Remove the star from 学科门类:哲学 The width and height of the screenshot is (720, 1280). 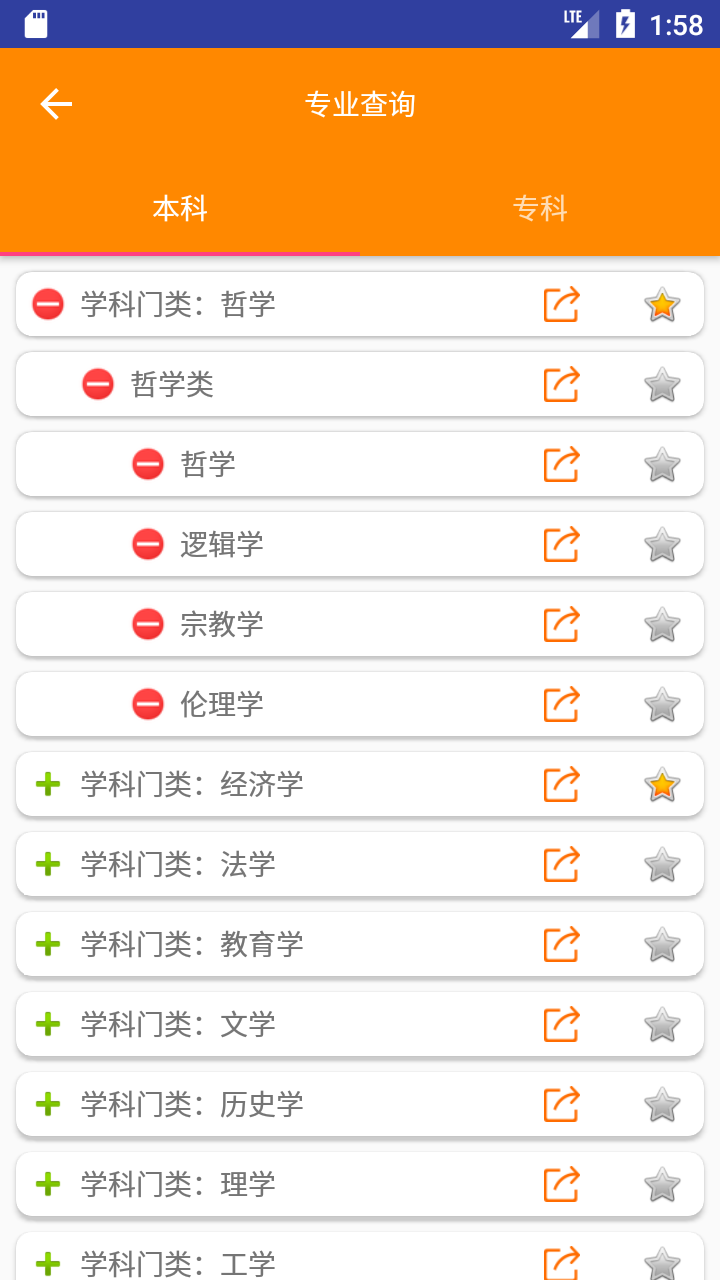tap(662, 304)
